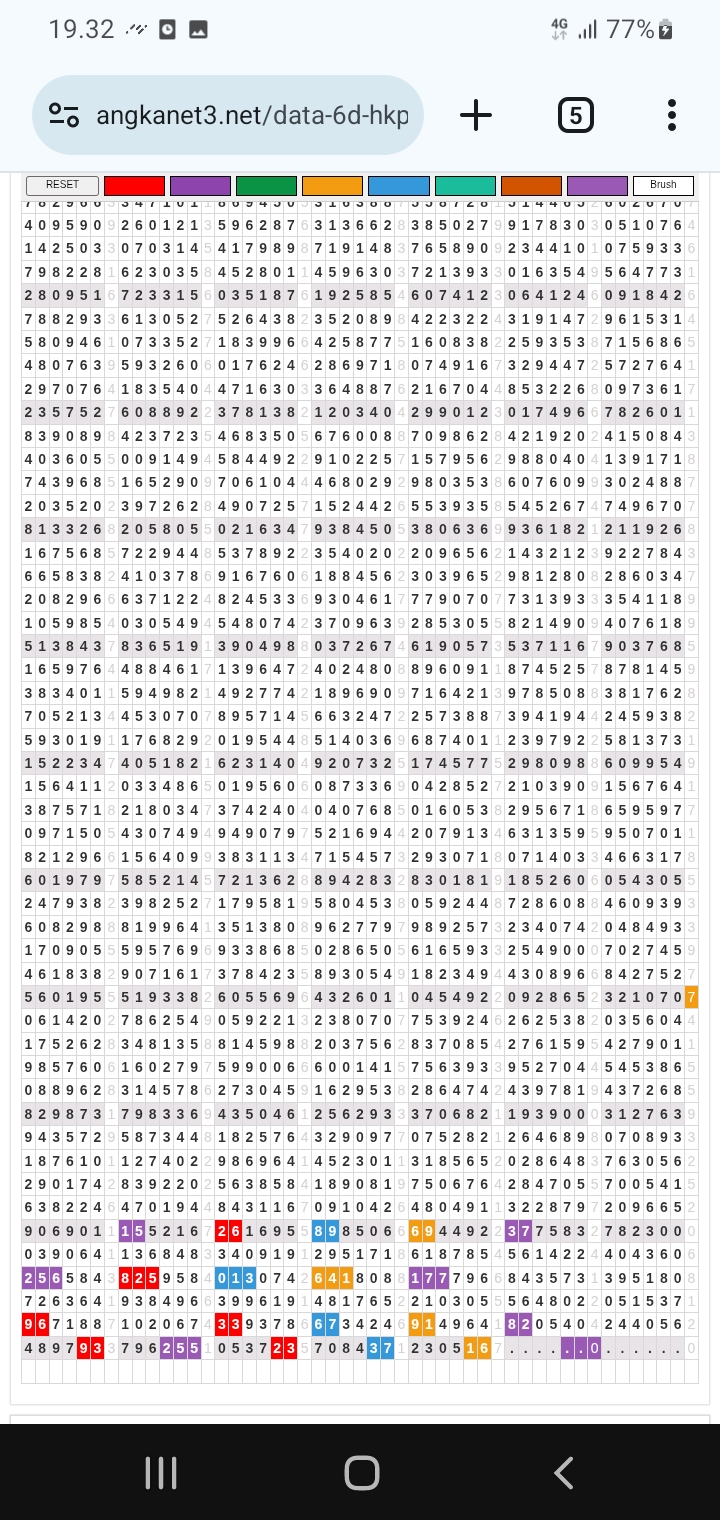Go to the home screen
Viewport: 720px width, 1520px height.
click(361, 1472)
